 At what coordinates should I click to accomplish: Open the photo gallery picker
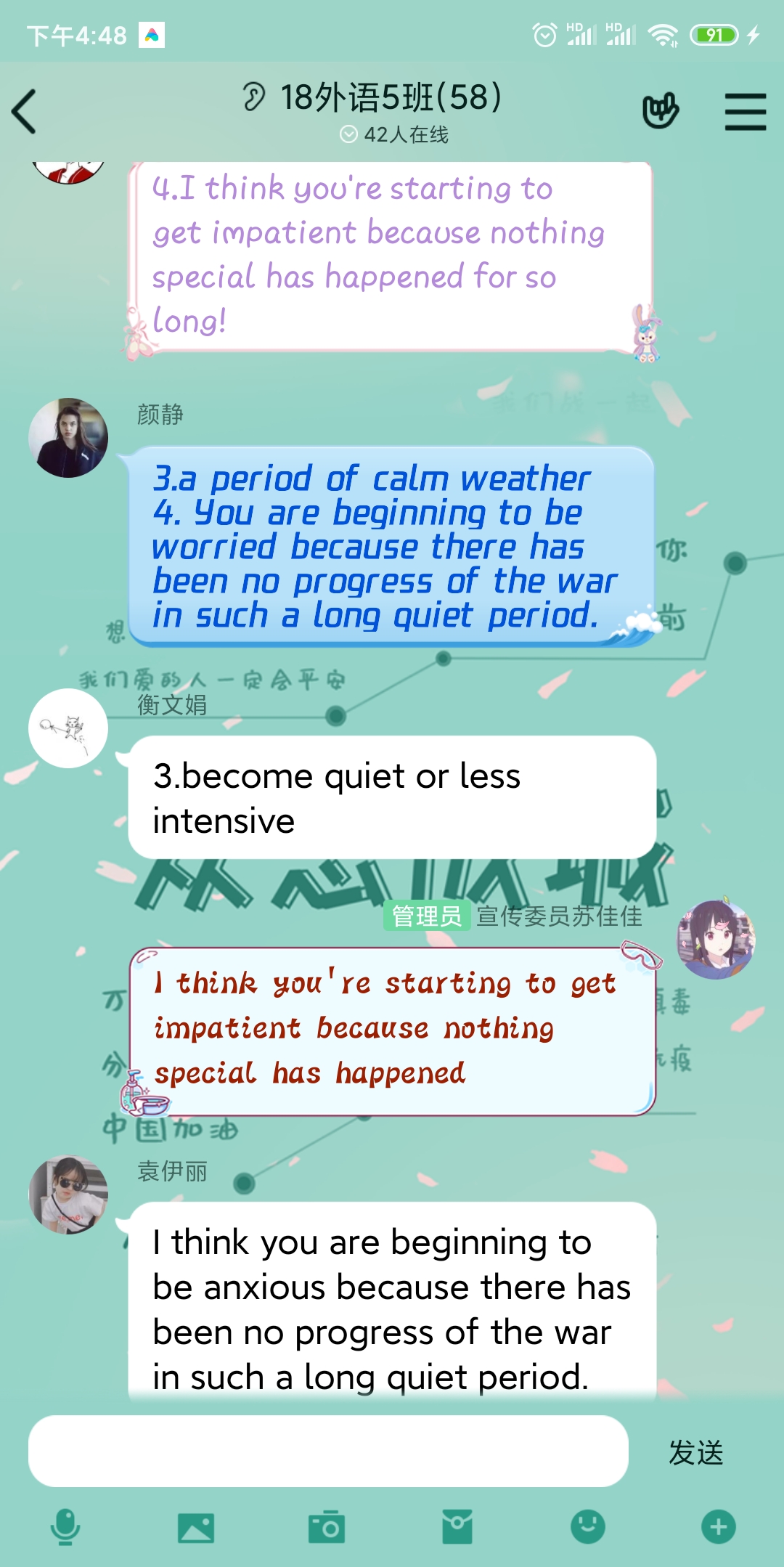[x=196, y=1527]
